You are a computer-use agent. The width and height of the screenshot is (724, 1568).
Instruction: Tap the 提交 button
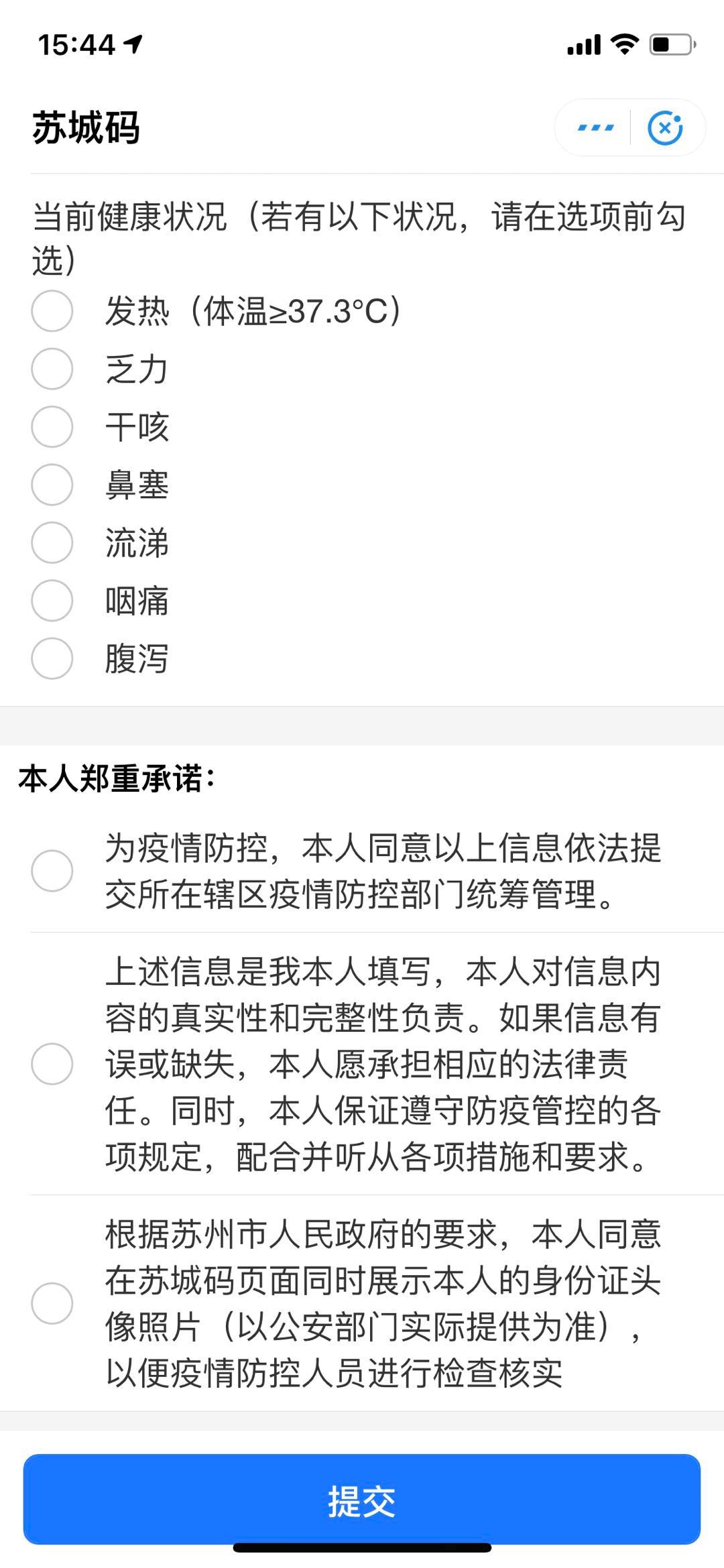[362, 1500]
